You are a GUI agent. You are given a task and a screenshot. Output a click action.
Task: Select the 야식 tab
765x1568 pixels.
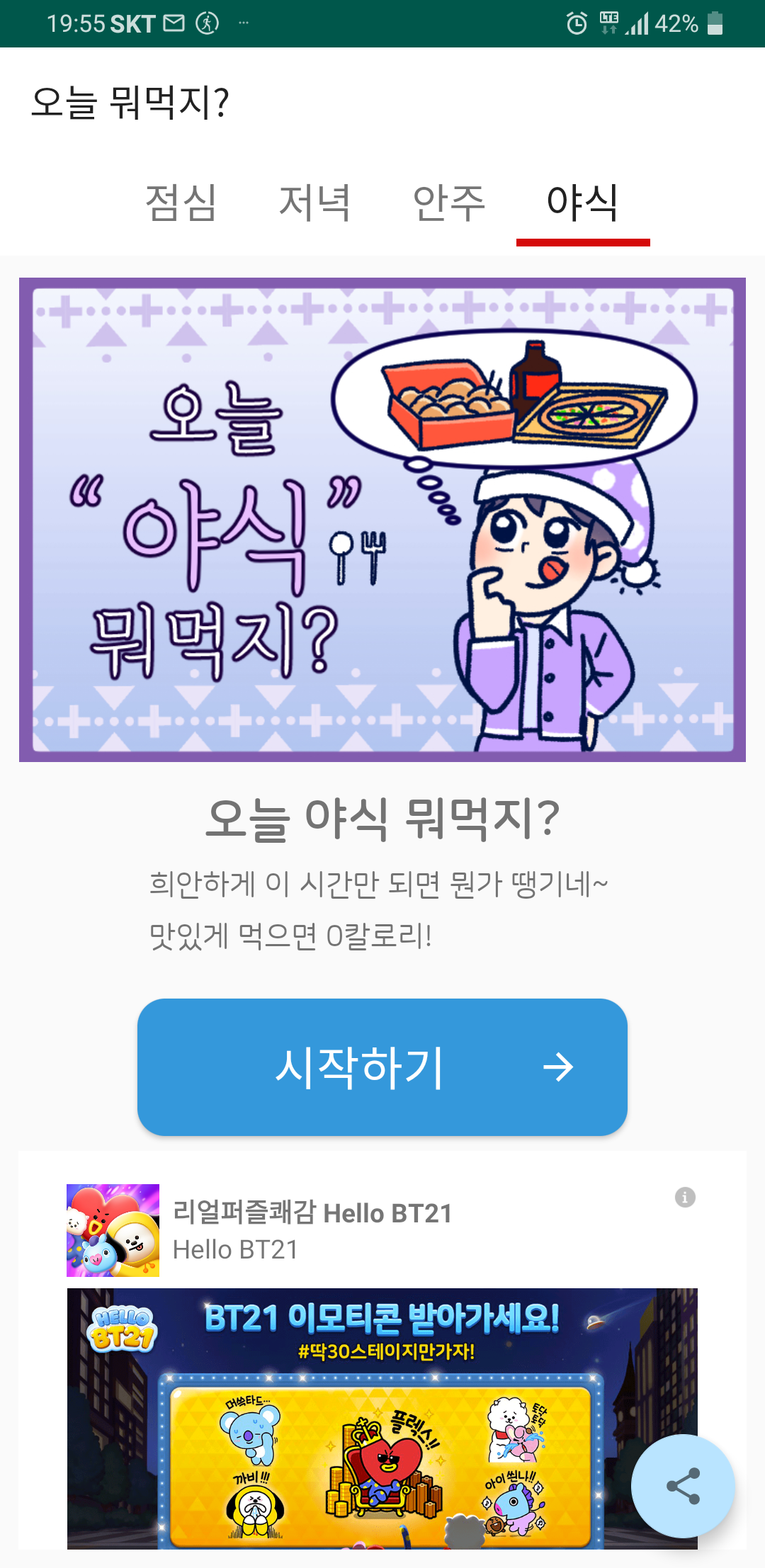click(583, 203)
